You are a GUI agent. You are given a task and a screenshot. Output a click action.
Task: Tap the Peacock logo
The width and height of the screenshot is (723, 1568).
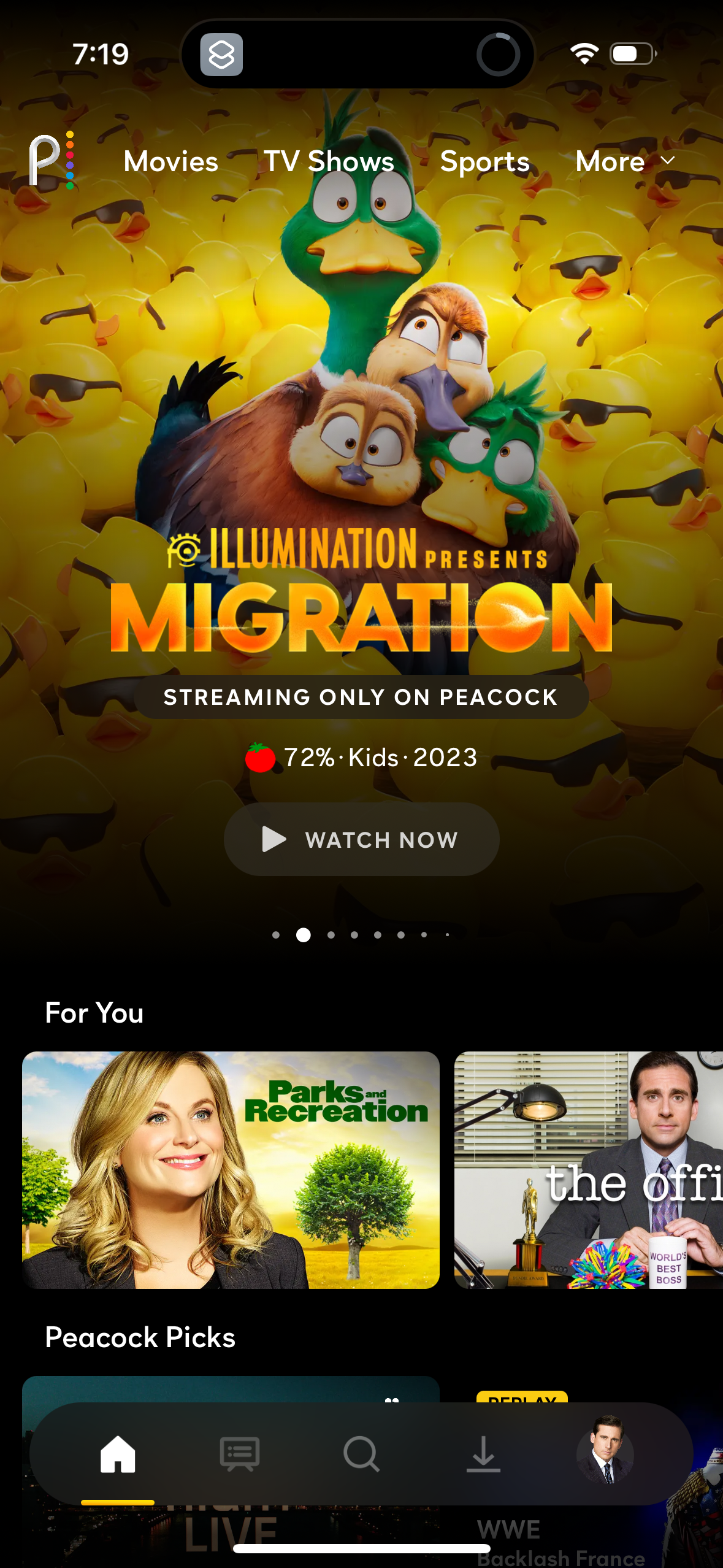point(52,161)
